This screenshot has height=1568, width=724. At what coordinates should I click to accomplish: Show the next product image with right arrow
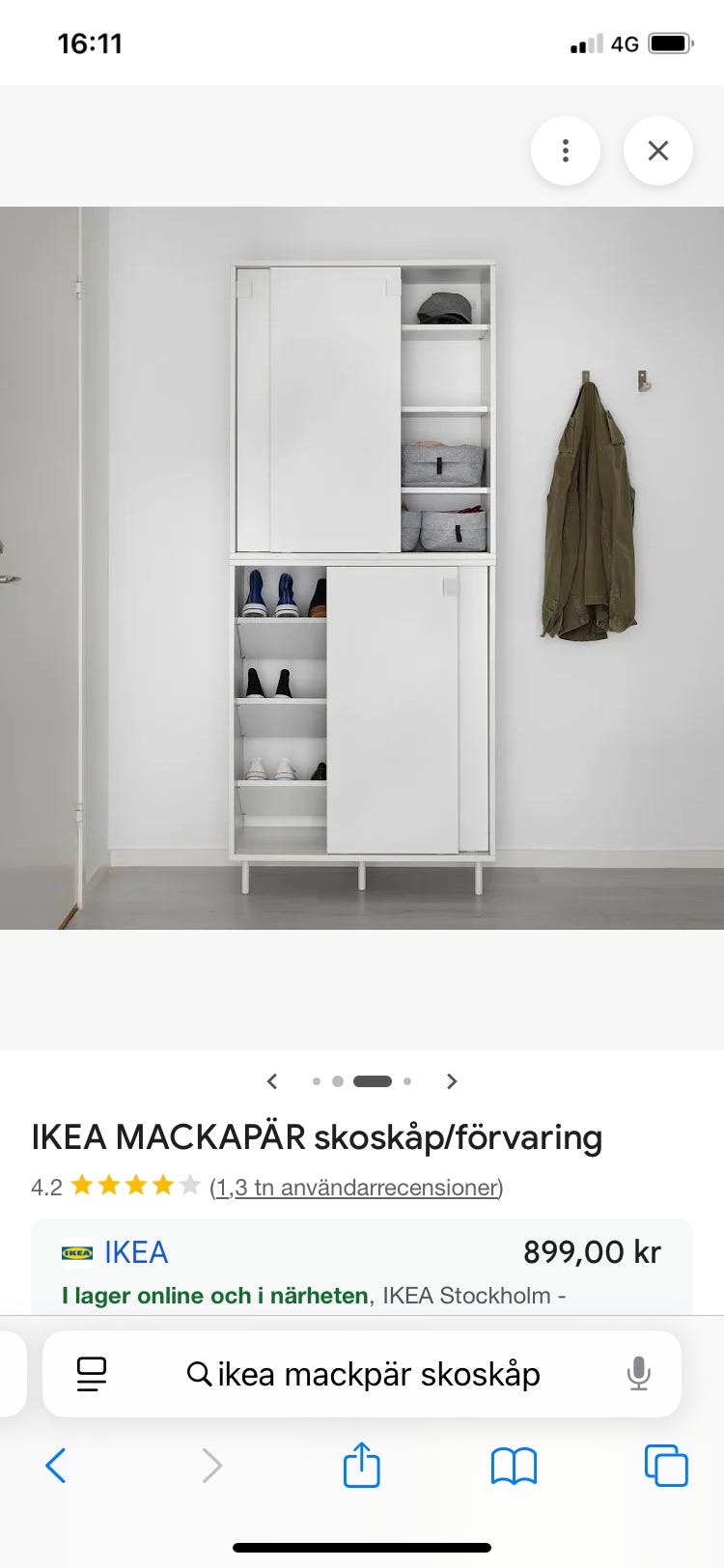452,1081
